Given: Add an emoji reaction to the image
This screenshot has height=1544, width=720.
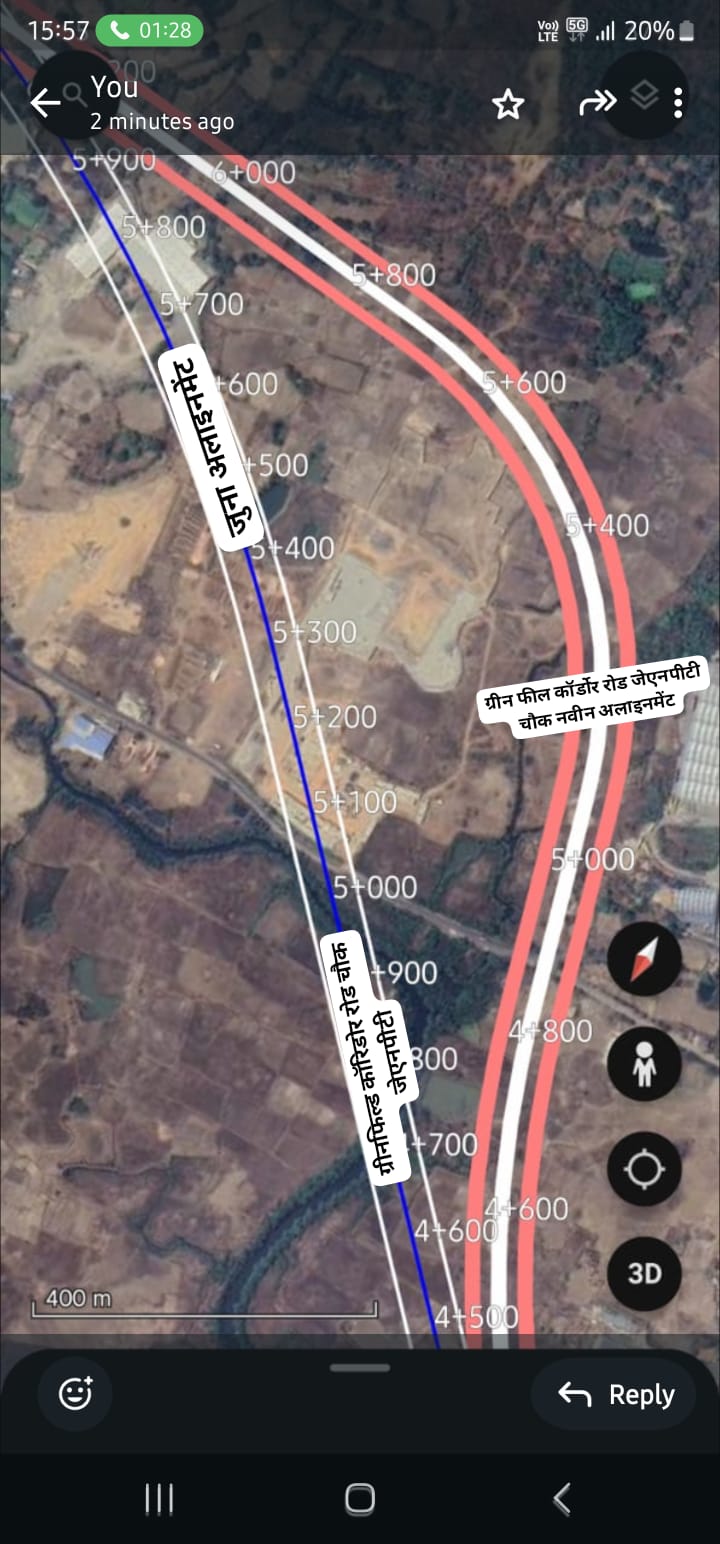Looking at the screenshot, I should click(76, 1393).
